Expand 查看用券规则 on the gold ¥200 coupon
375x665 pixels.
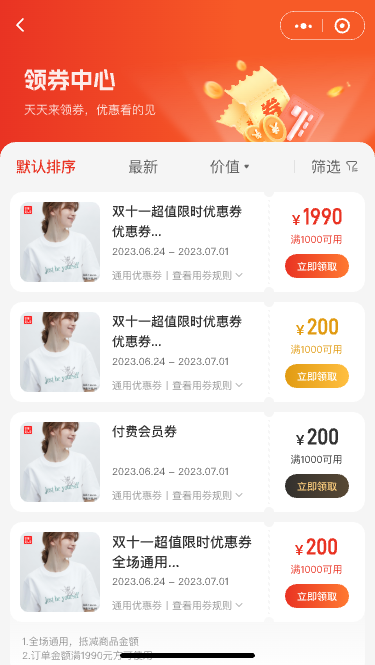click(207, 385)
